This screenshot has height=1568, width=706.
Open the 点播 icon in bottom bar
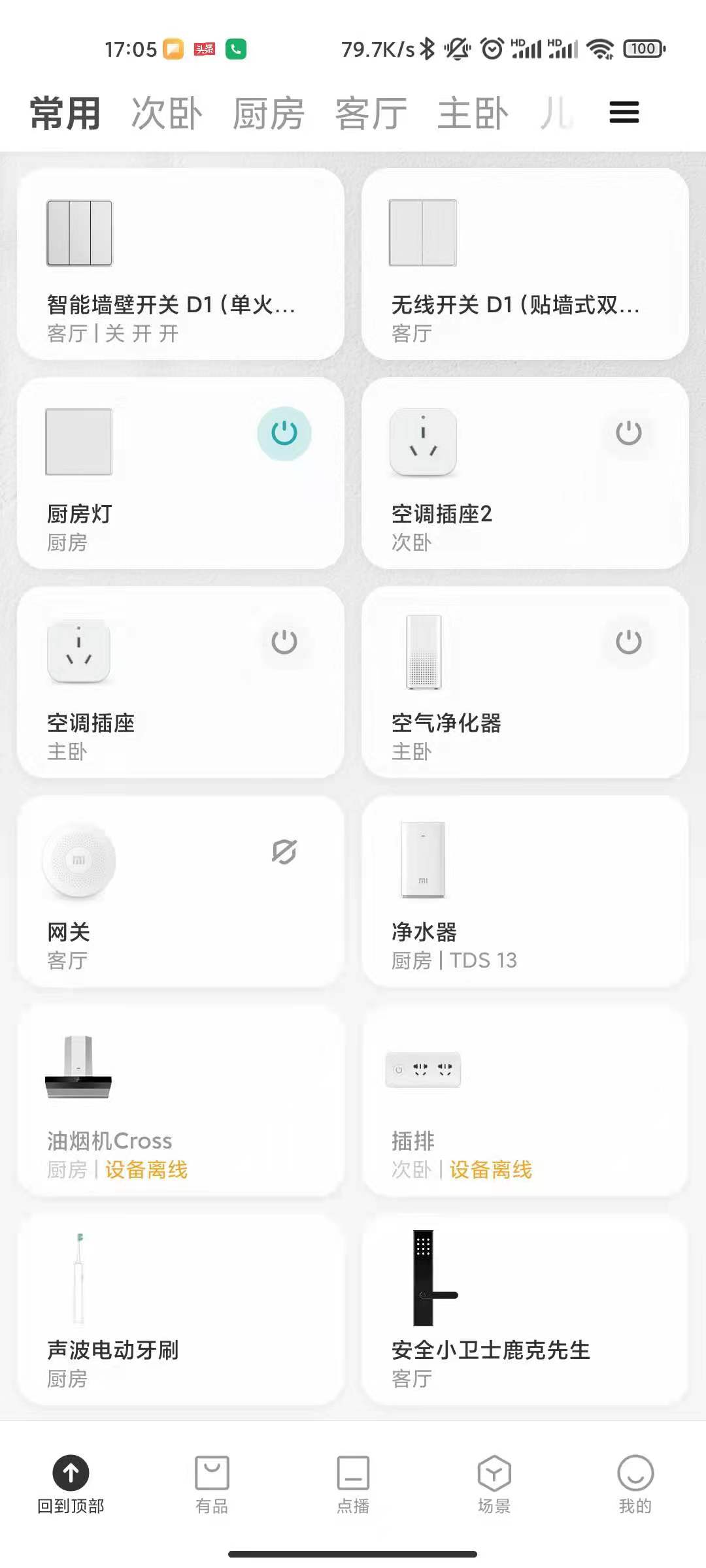click(x=353, y=1475)
